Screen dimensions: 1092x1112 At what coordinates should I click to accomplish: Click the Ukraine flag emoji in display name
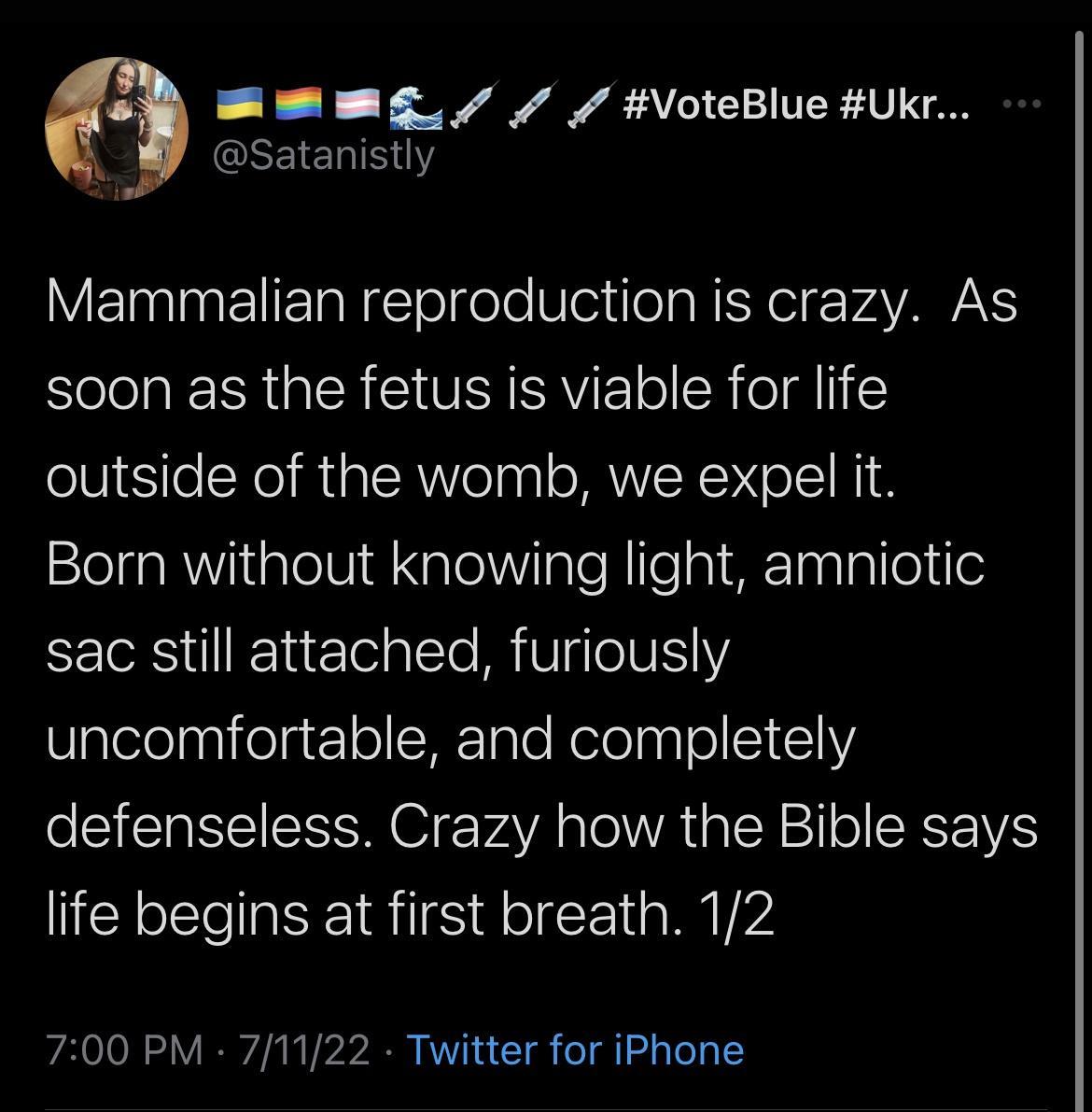[x=236, y=105]
